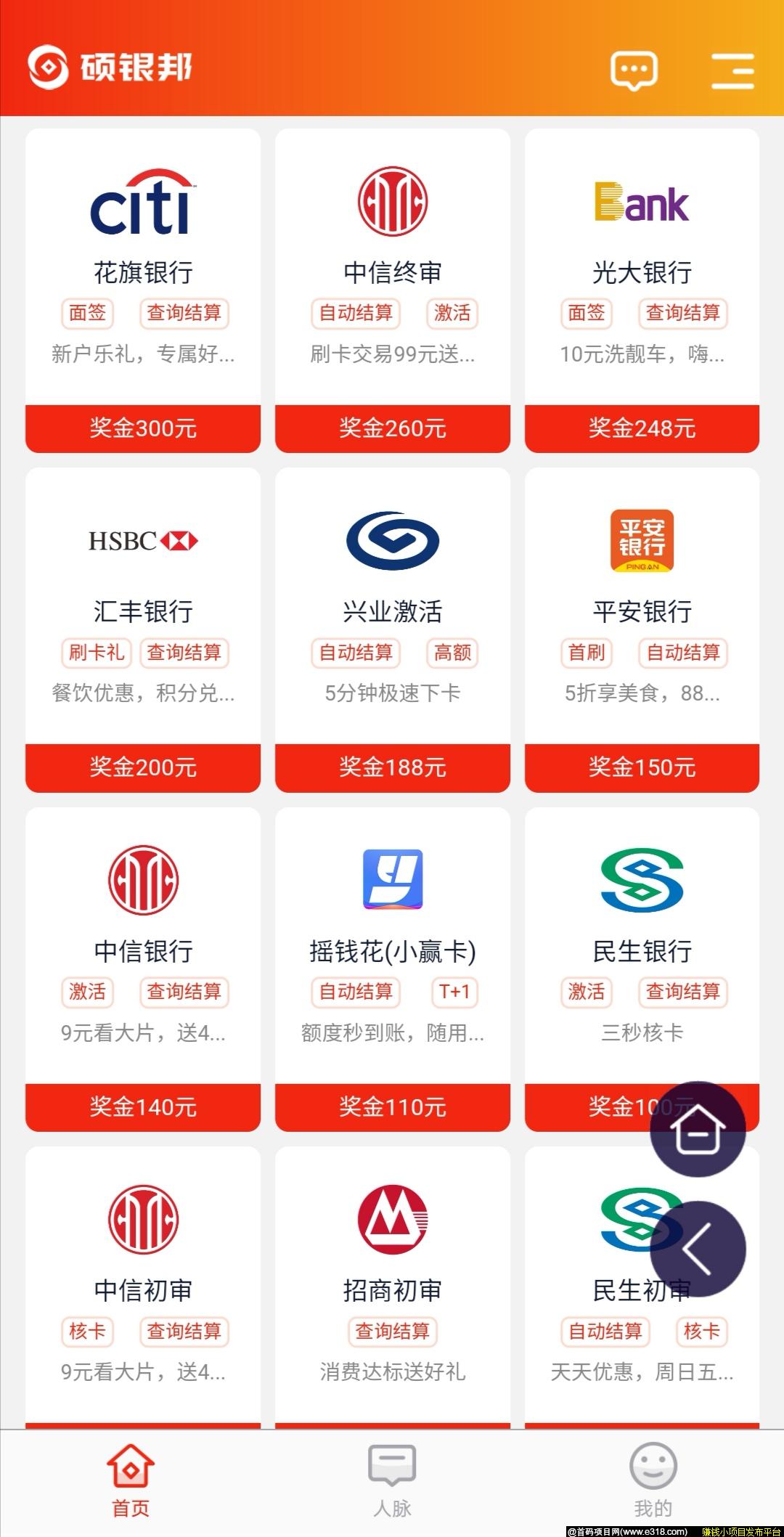Open the messages chat bubble icon
The image size is (784, 1537).
[634, 70]
